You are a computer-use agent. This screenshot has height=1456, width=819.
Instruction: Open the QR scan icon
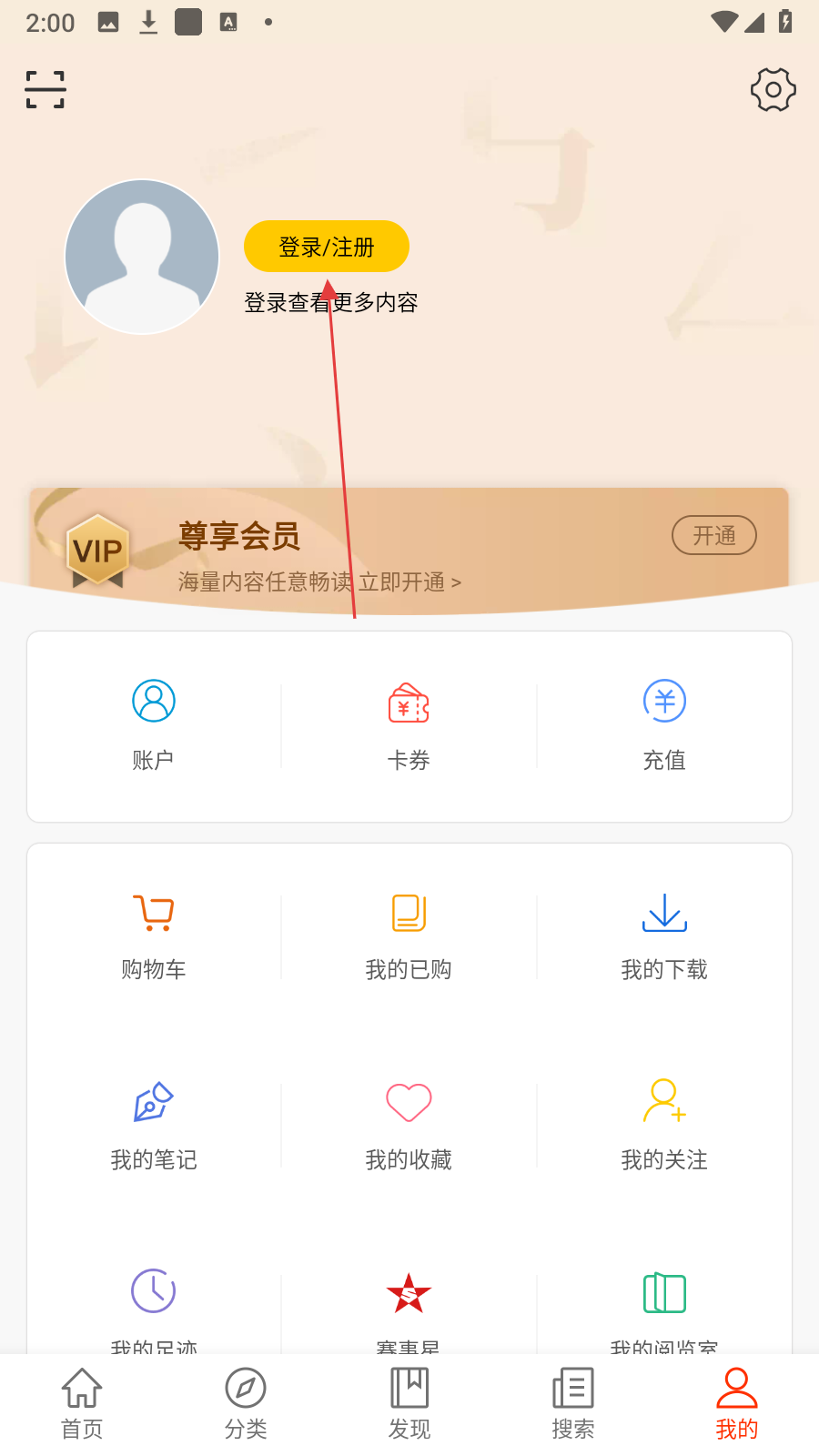click(x=45, y=89)
